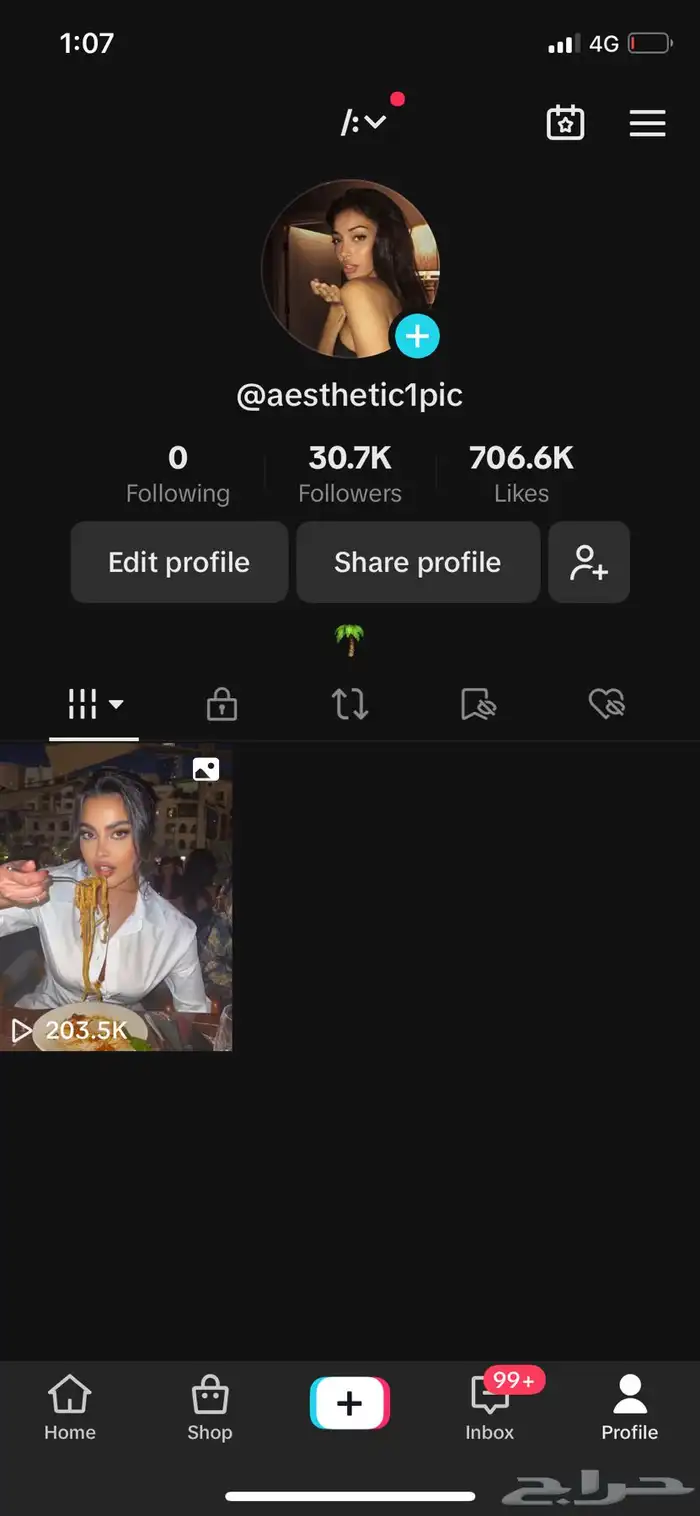
Task: View the Followers list
Action: [x=349, y=474]
